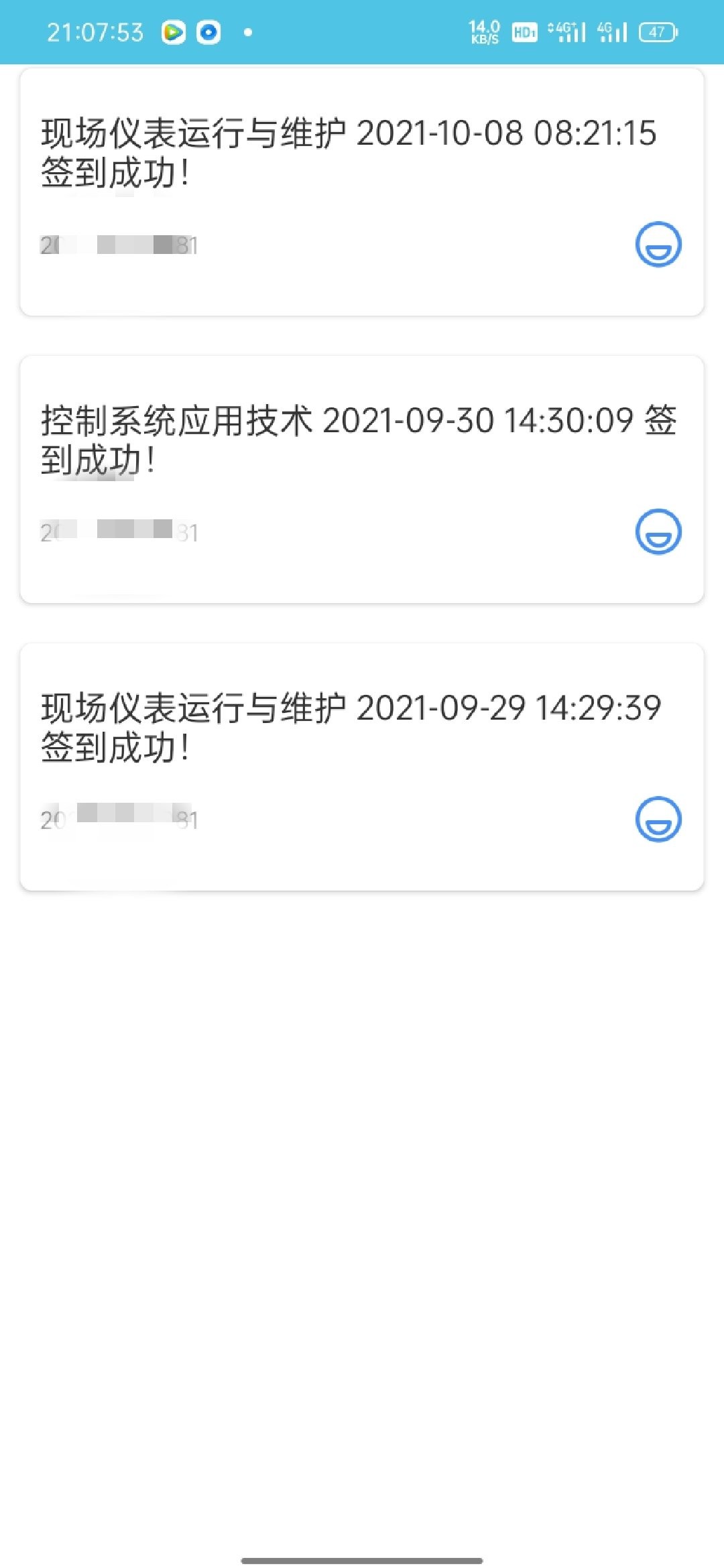Tap the smiley icon on the 2021-10-08 check-in card
This screenshot has width=724, height=1568.
(659, 246)
